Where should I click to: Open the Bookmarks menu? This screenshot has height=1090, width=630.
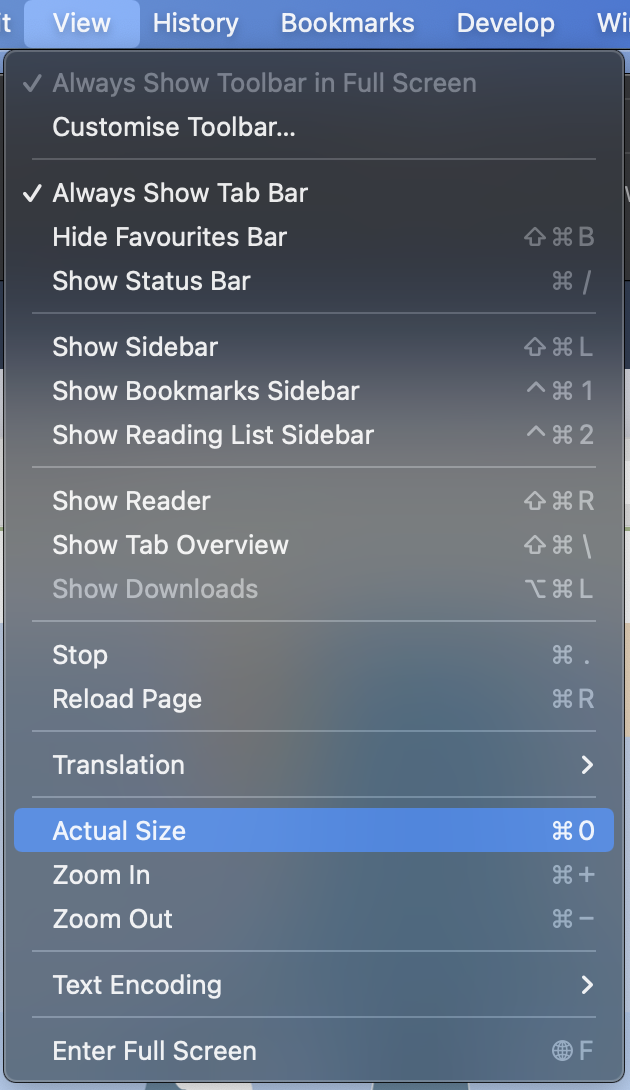coord(348,24)
